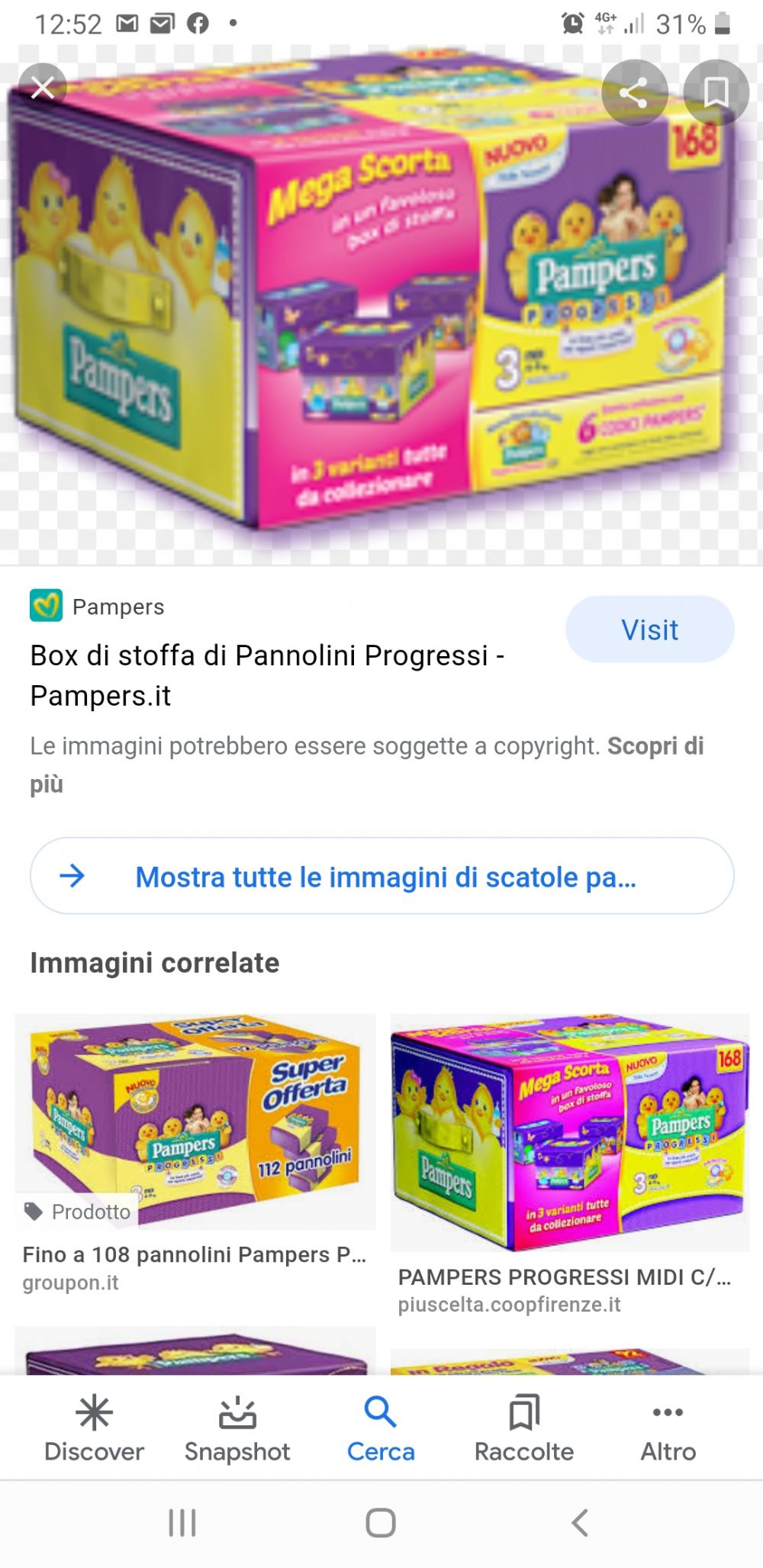Image resolution: width=763 pixels, height=1568 pixels.
Task: Open Scopri di più copyright link
Action: coord(366,765)
